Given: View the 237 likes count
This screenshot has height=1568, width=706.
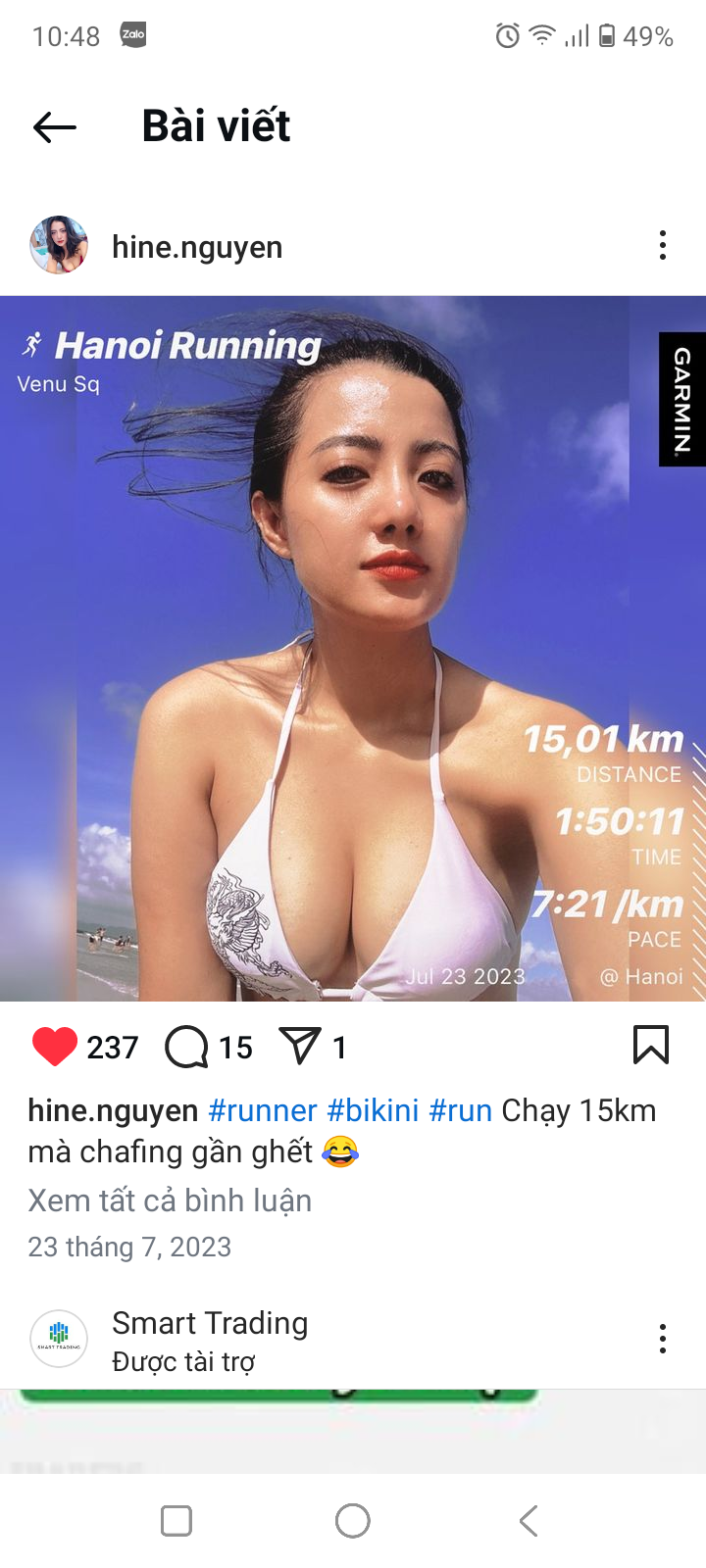Looking at the screenshot, I should pos(113,1046).
